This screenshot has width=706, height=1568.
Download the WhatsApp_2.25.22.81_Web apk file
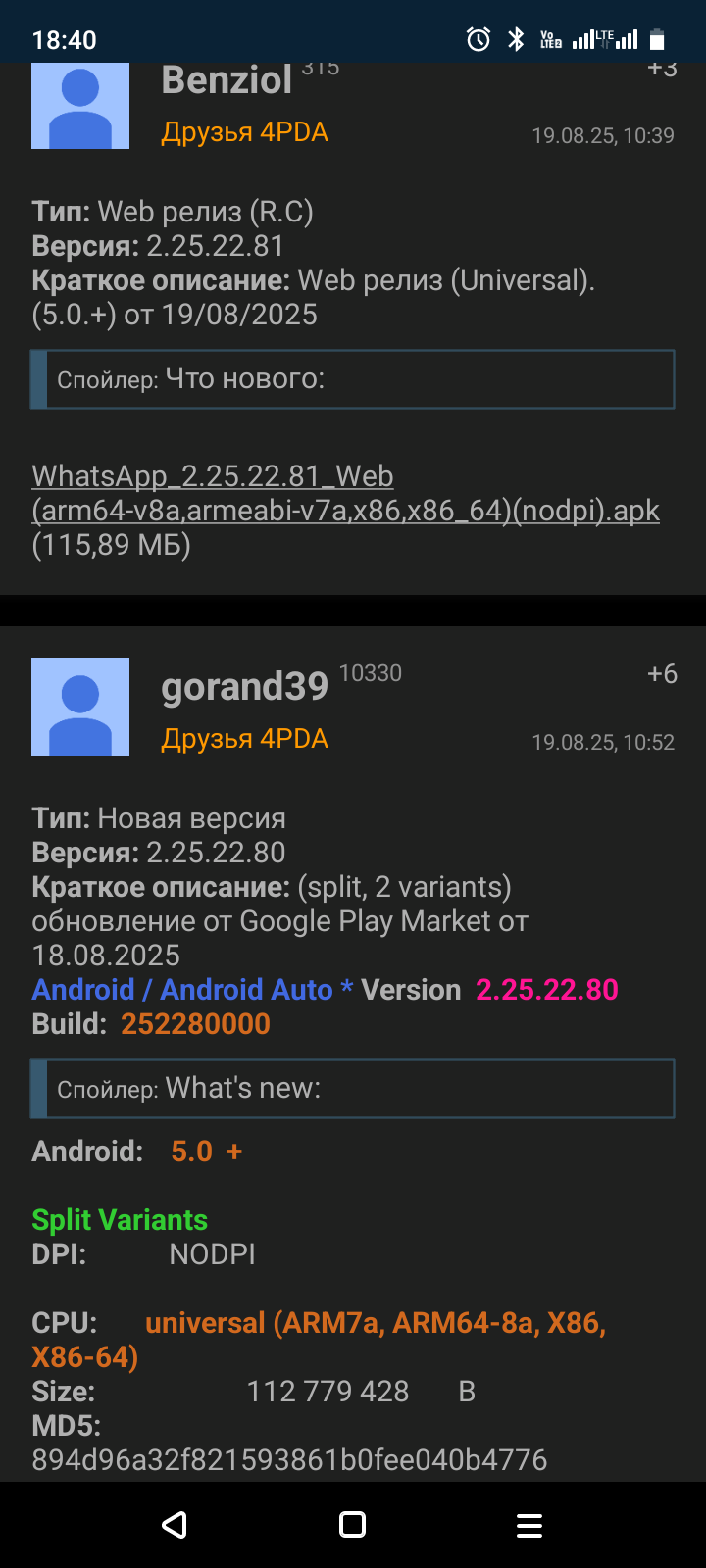pos(345,493)
